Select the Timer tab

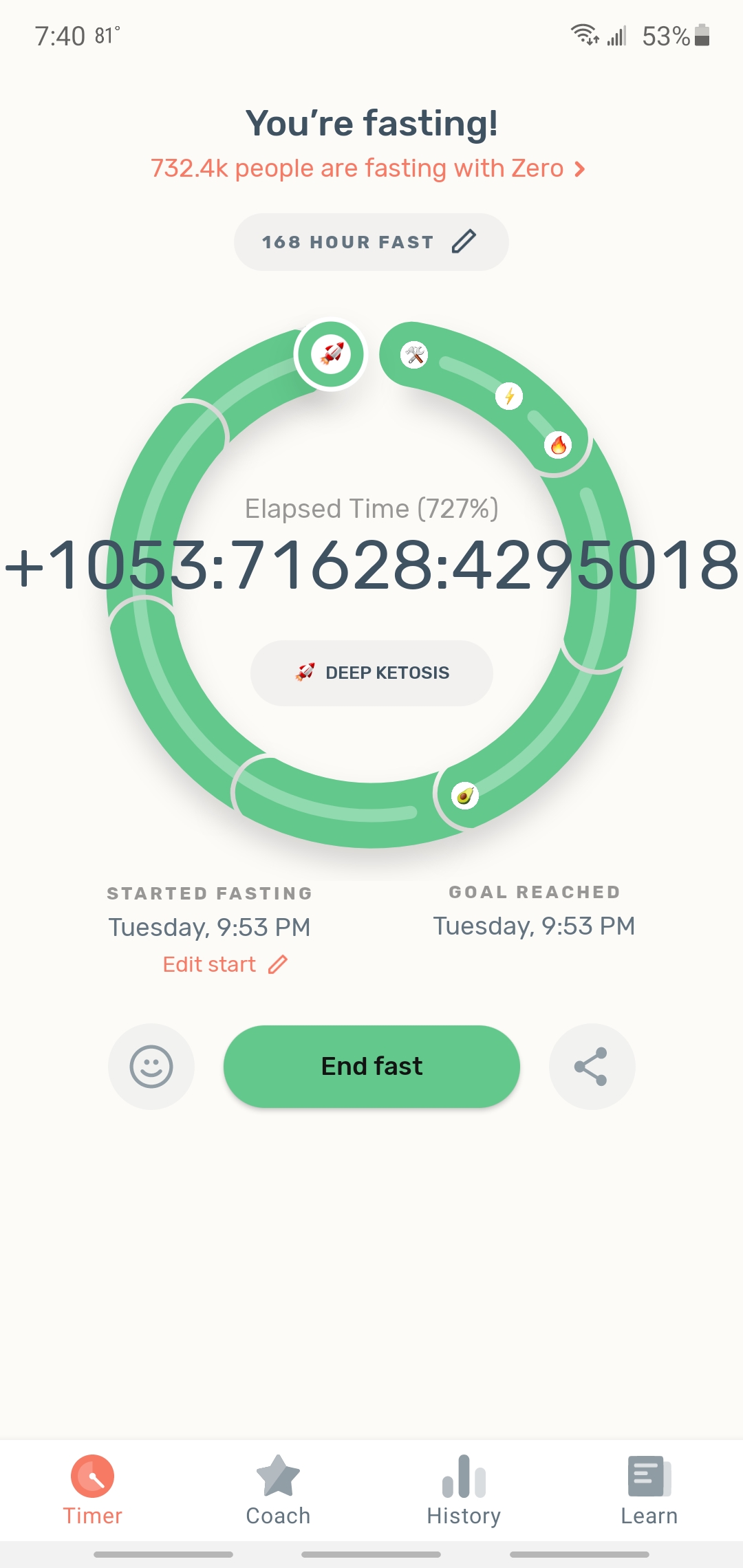click(x=93, y=1491)
